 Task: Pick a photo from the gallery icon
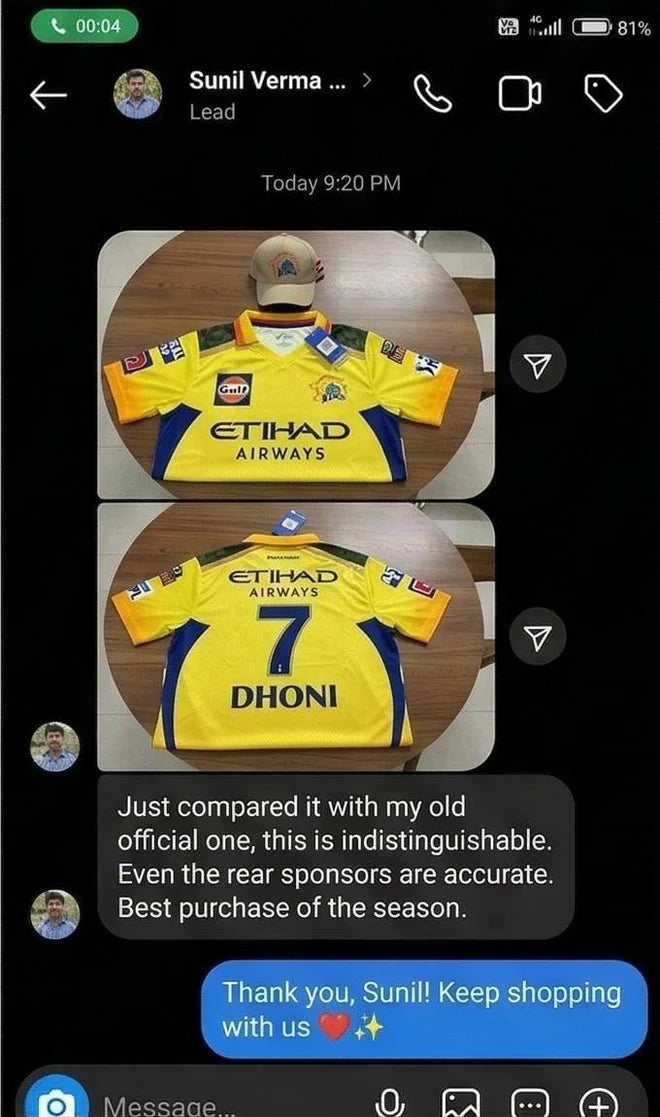point(461,1102)
